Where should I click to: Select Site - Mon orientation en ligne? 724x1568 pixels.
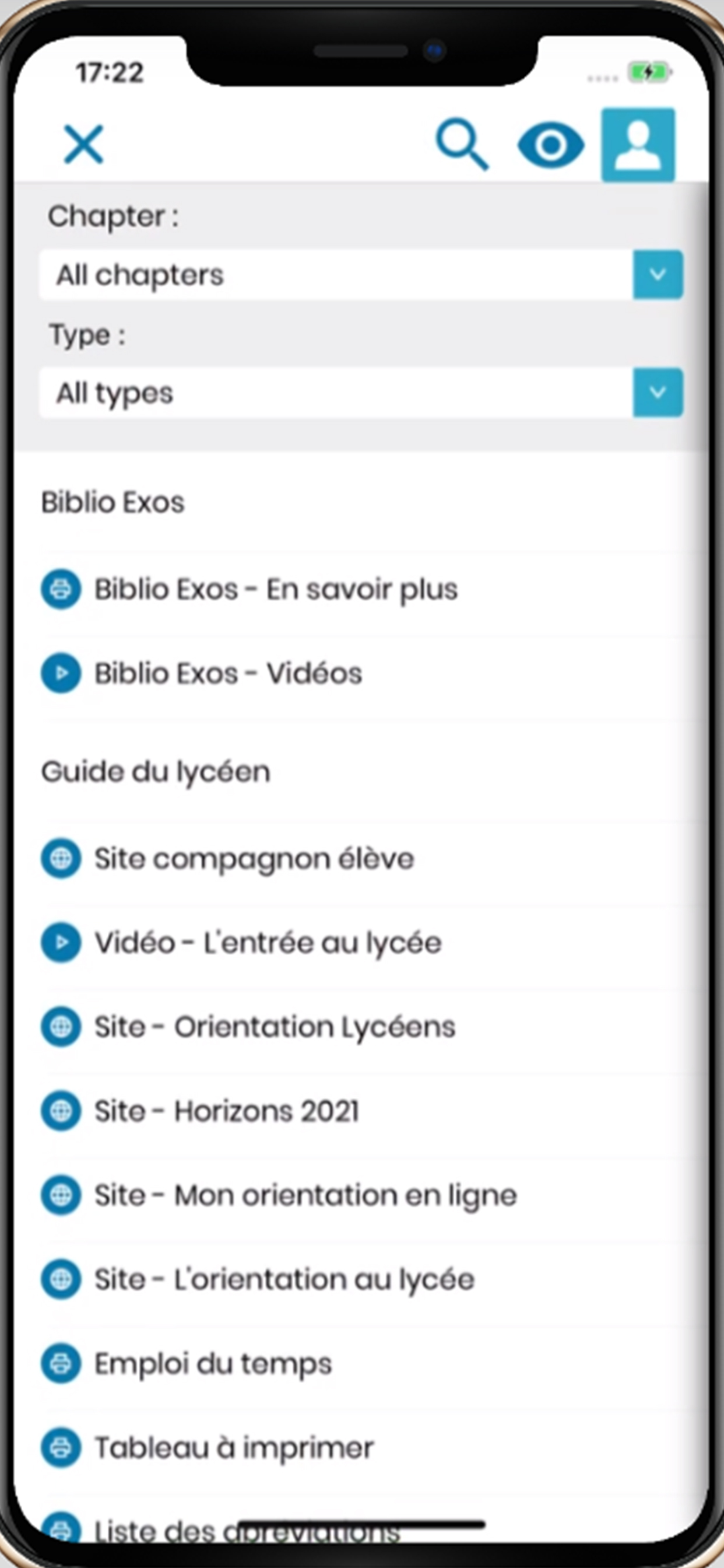point(304,1195)
